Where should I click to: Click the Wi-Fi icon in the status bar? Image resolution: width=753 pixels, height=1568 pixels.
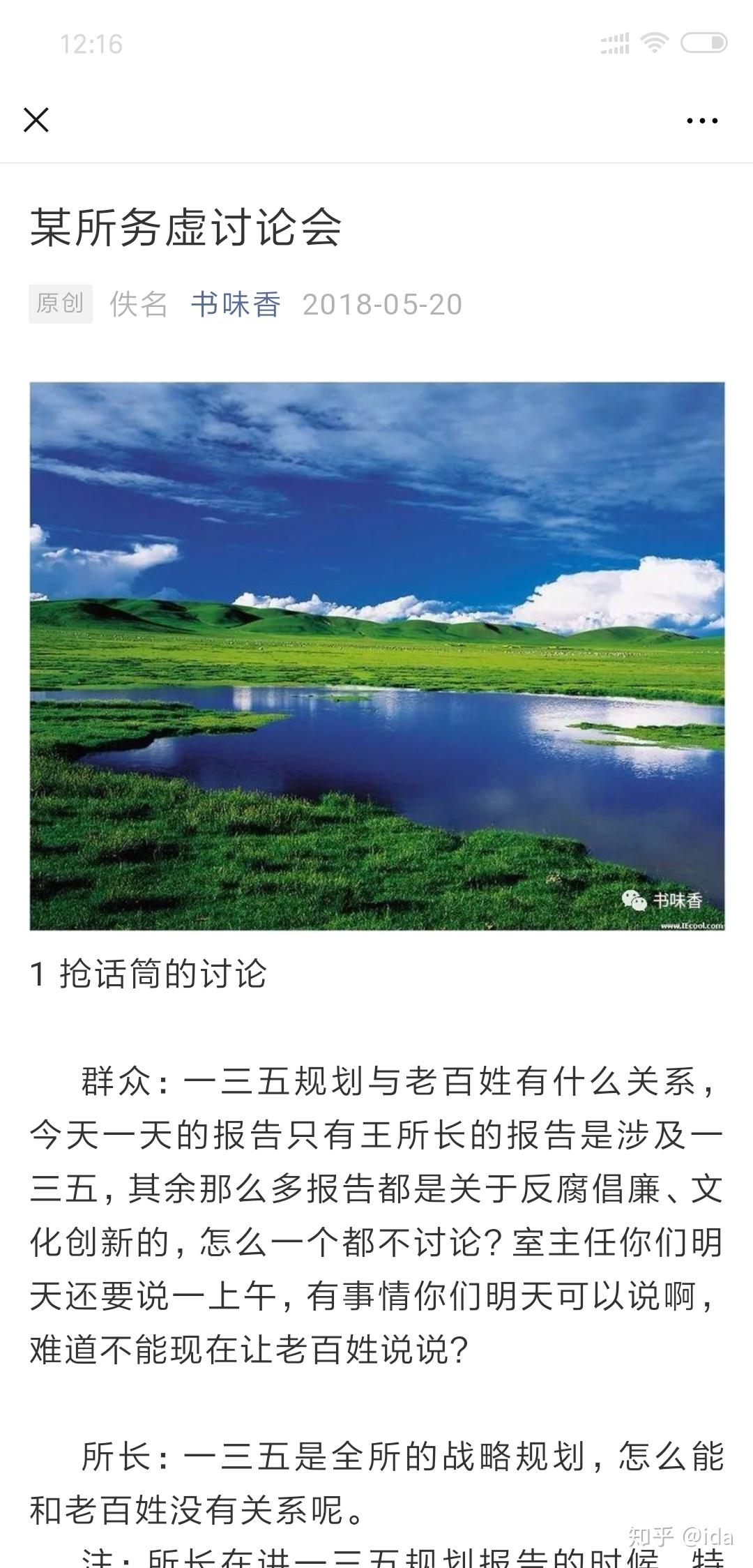tap(656, 43)
